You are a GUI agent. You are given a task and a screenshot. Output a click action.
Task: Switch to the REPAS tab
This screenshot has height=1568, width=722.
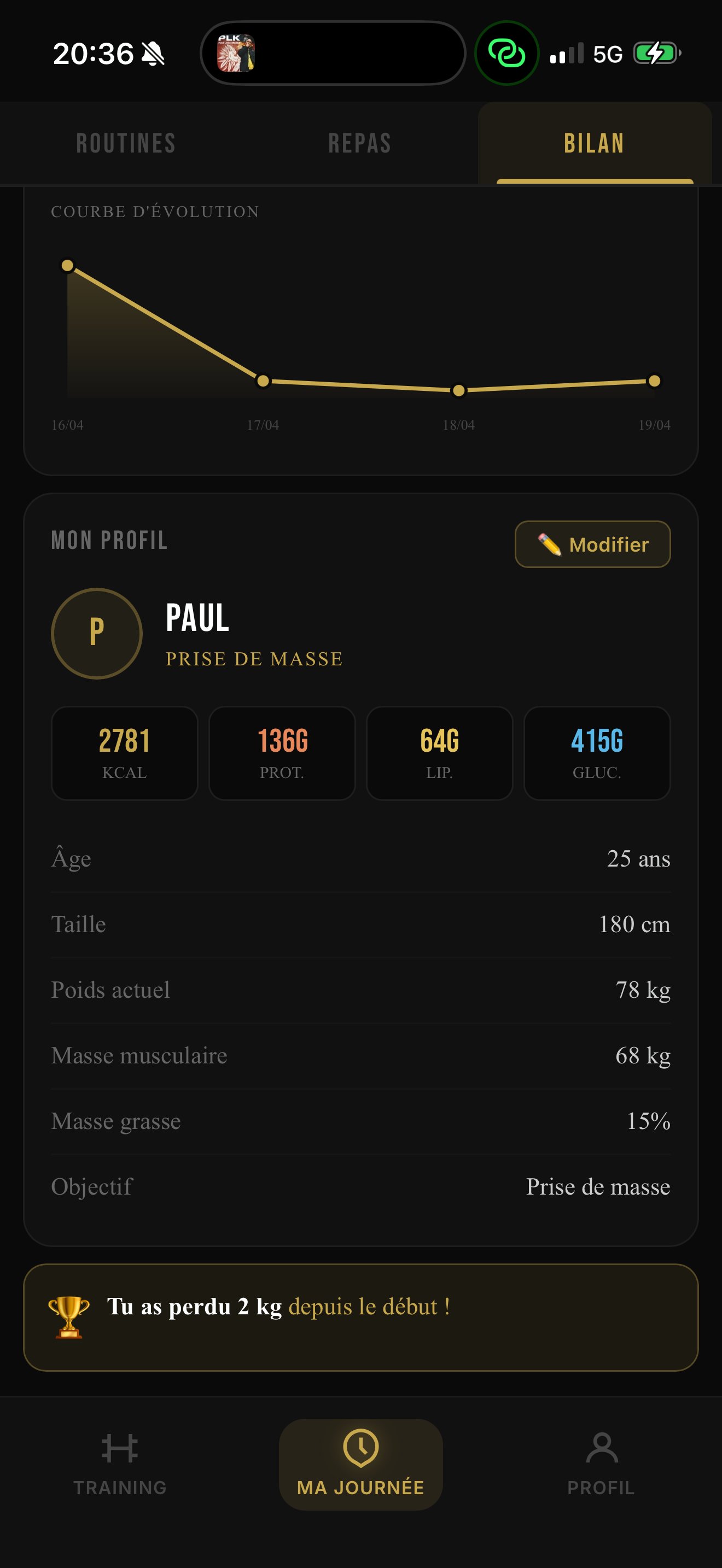[359, 143]
